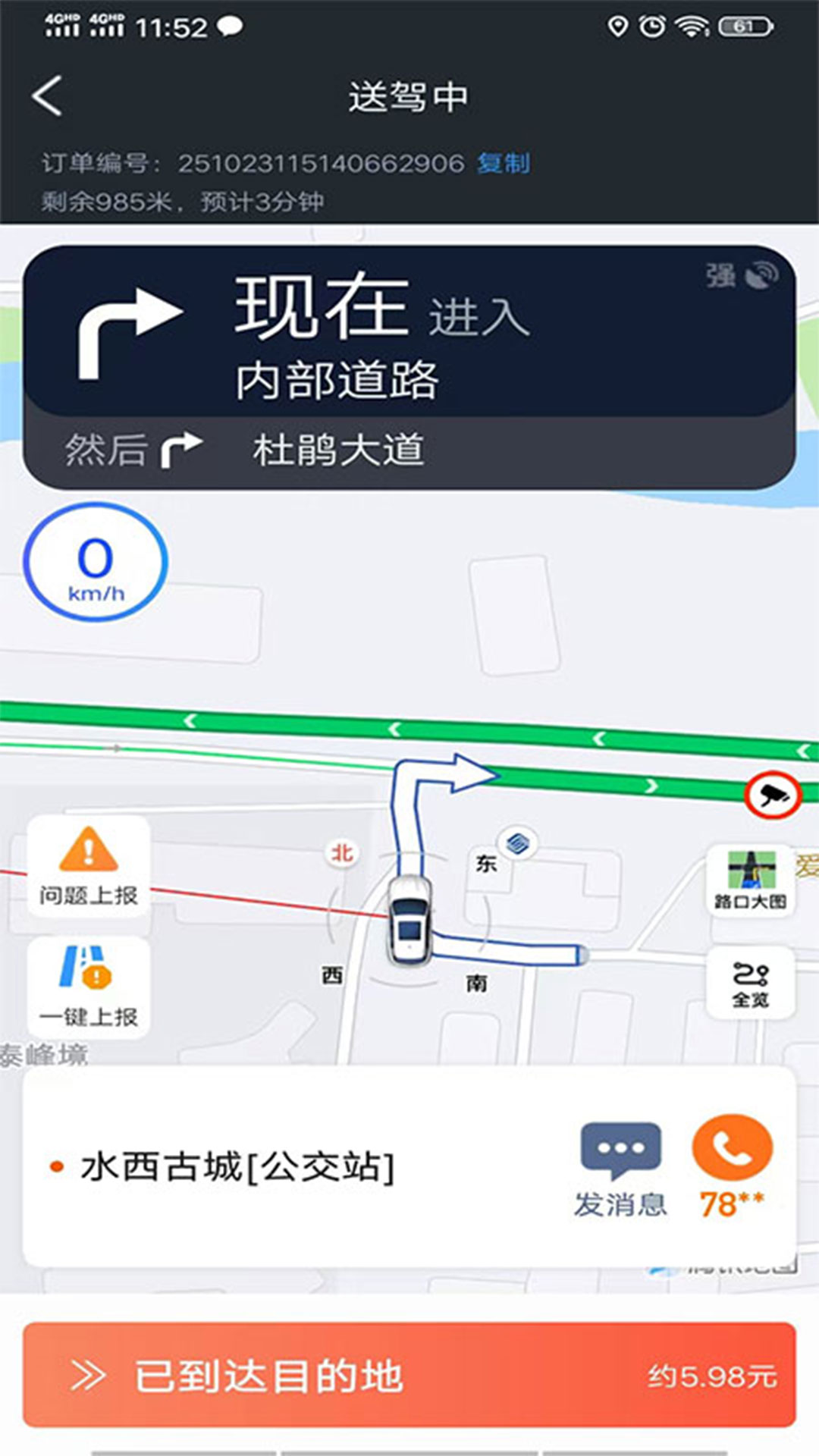Open the 路口大图 intersection view
This screenshot has height=1456, width=819.
(750, 880)
